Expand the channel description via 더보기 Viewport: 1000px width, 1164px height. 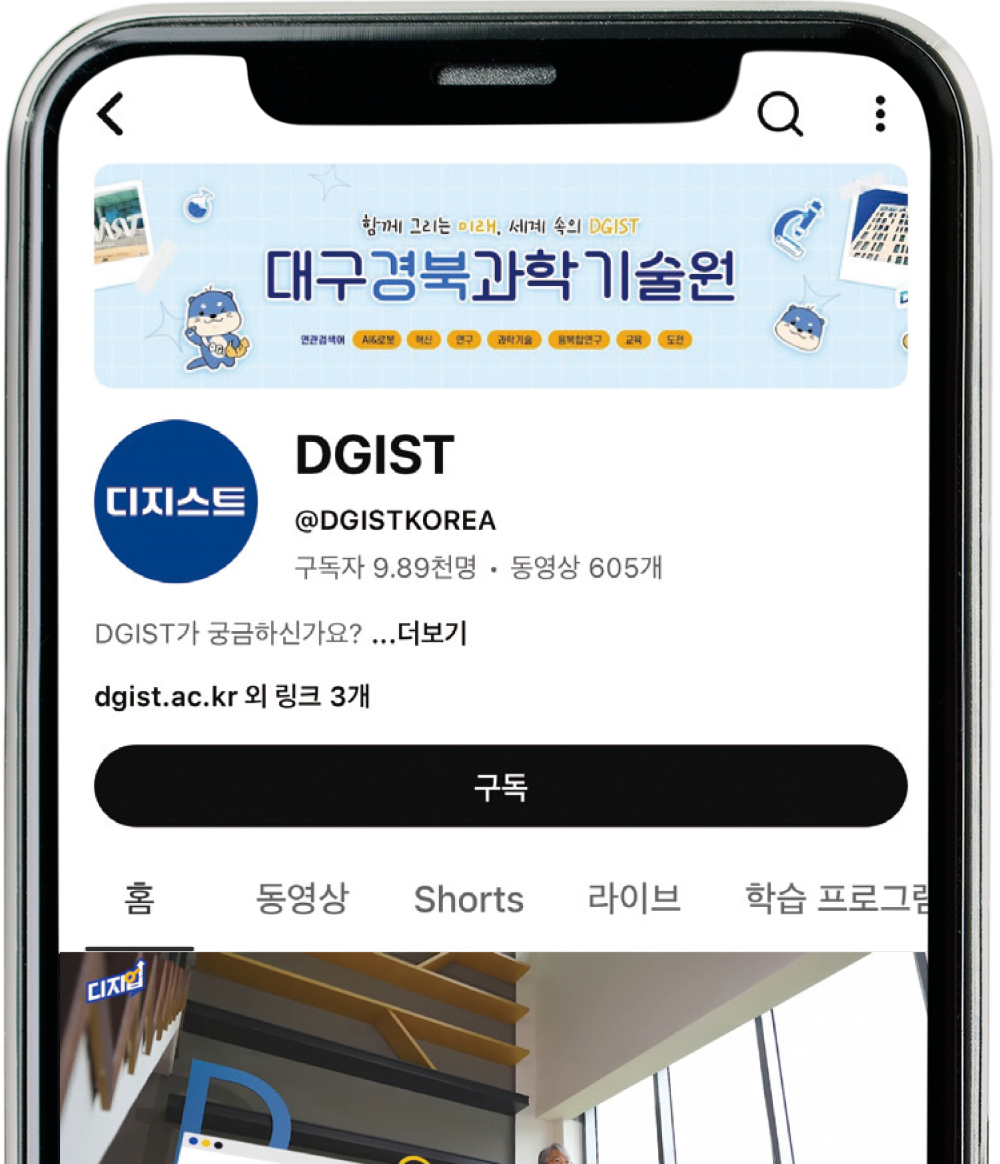click(431, 634)
